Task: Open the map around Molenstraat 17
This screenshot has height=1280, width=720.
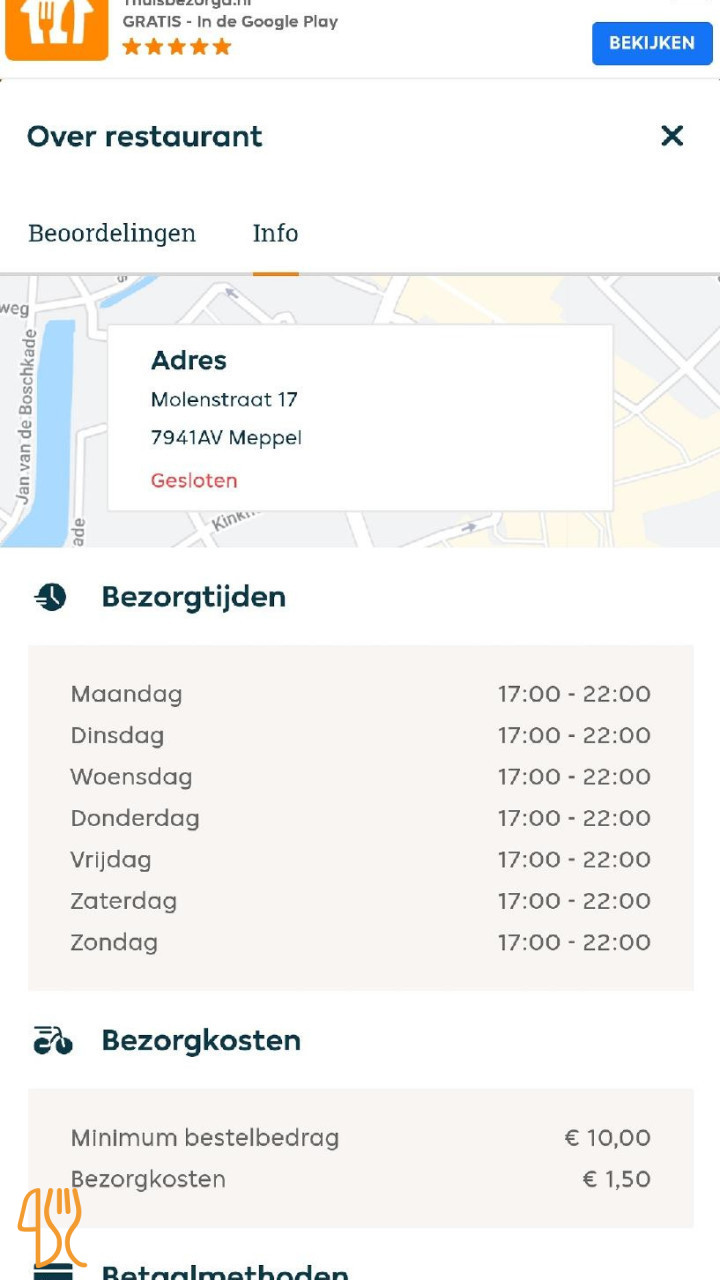Action: (660, 420)
